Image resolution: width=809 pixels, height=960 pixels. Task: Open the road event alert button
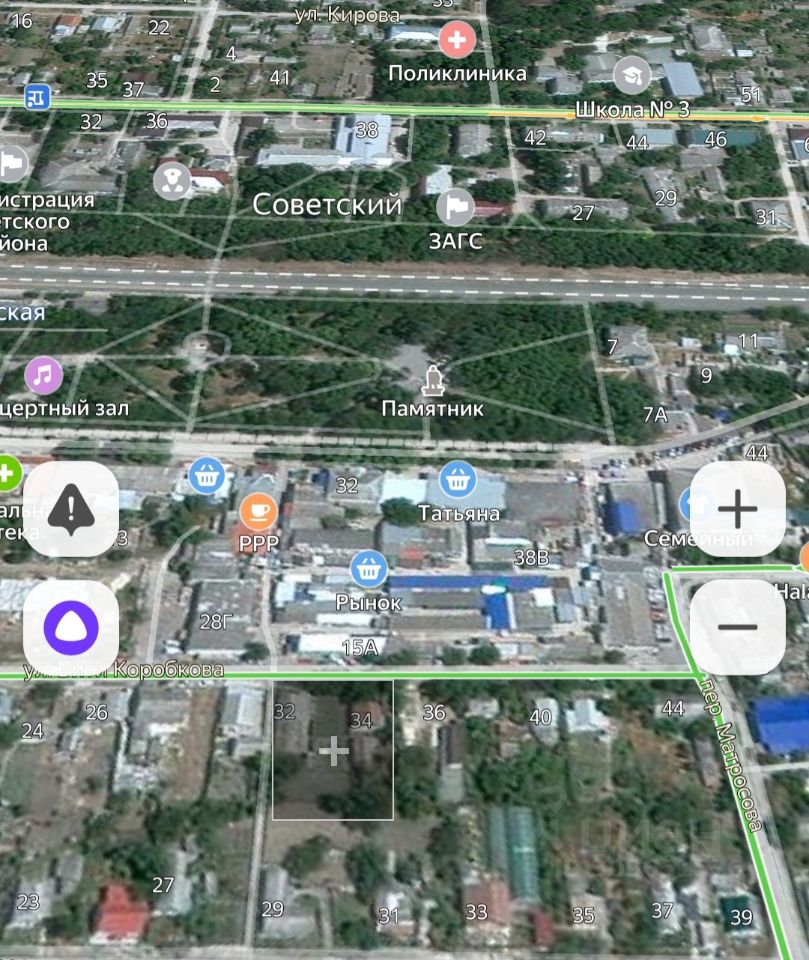click(x=71, y=509)
